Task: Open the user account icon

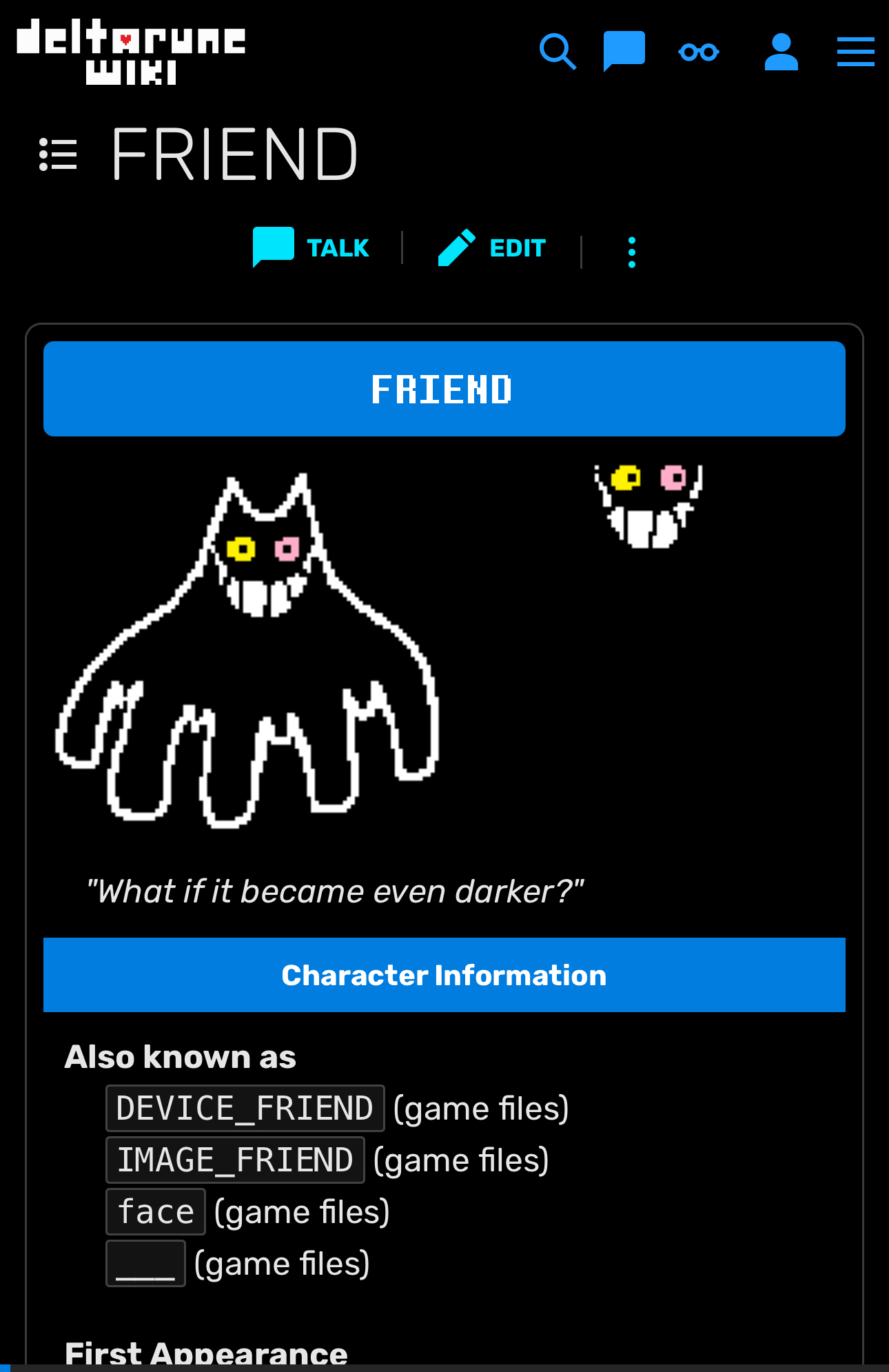Action: [x=781, y=52]
